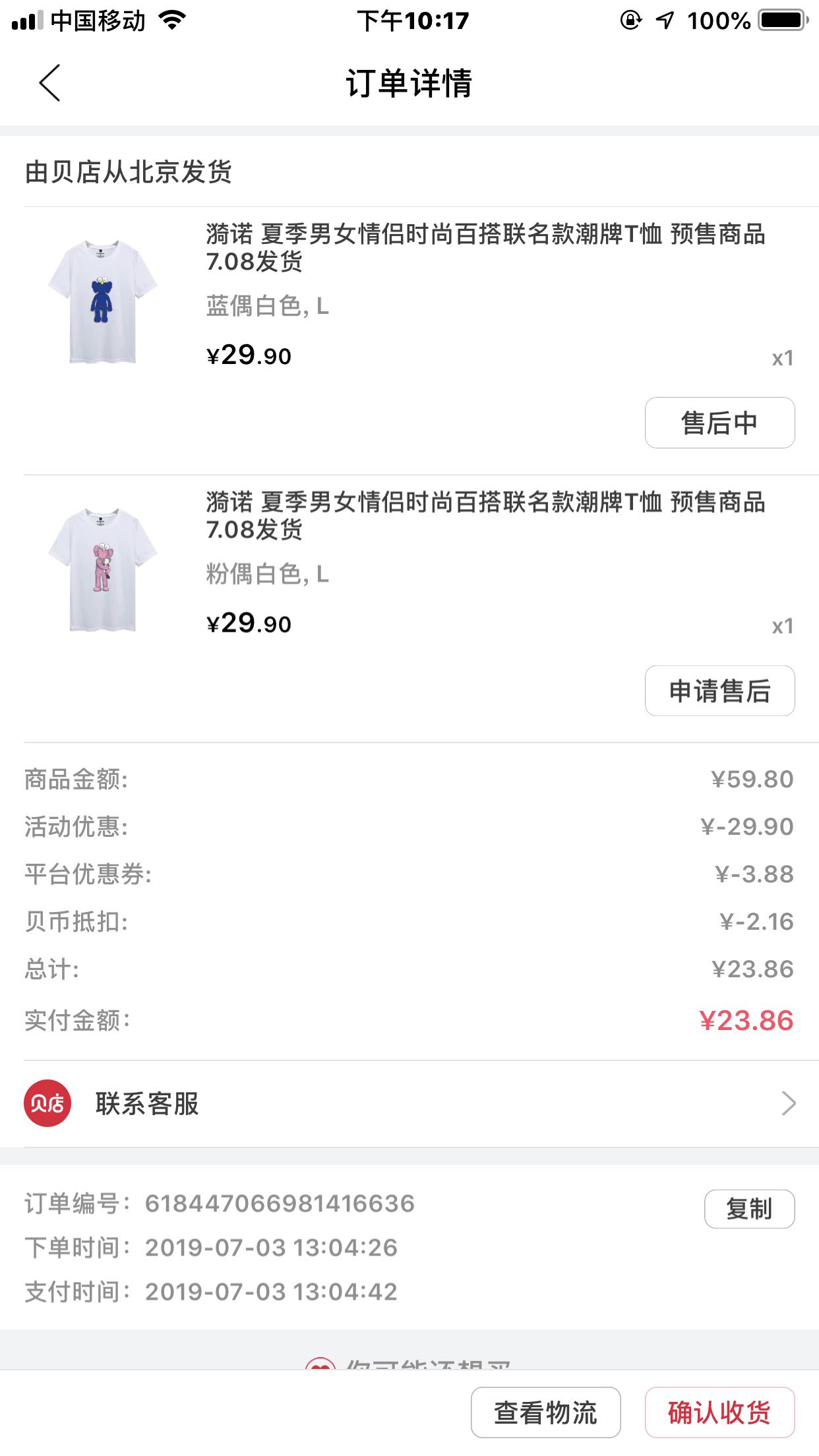
Task: Tap the 售后中 button on the blue doll shirt
Action: click(x=719, y=423)
